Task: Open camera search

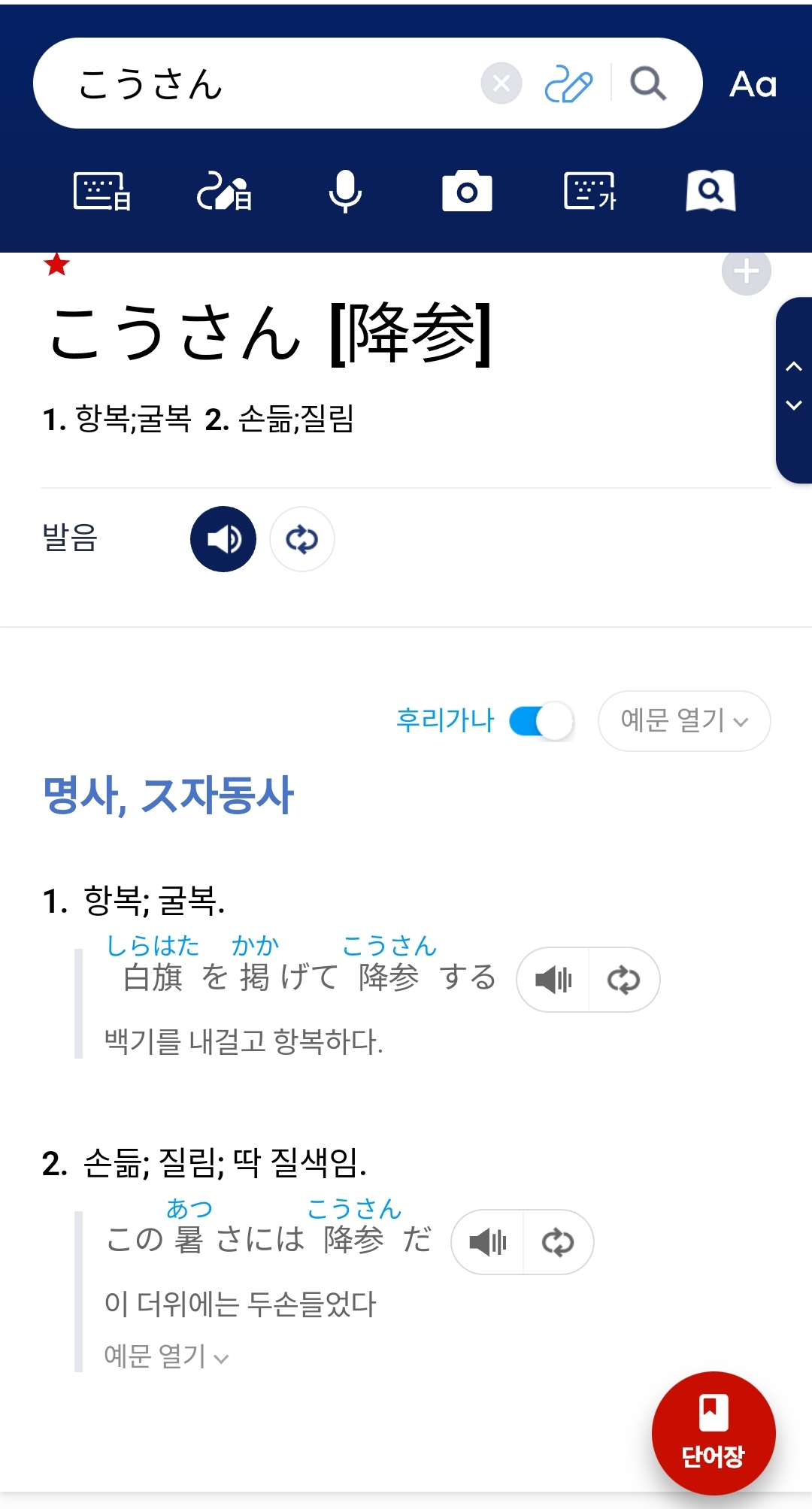Action: [x=467, y=191]
